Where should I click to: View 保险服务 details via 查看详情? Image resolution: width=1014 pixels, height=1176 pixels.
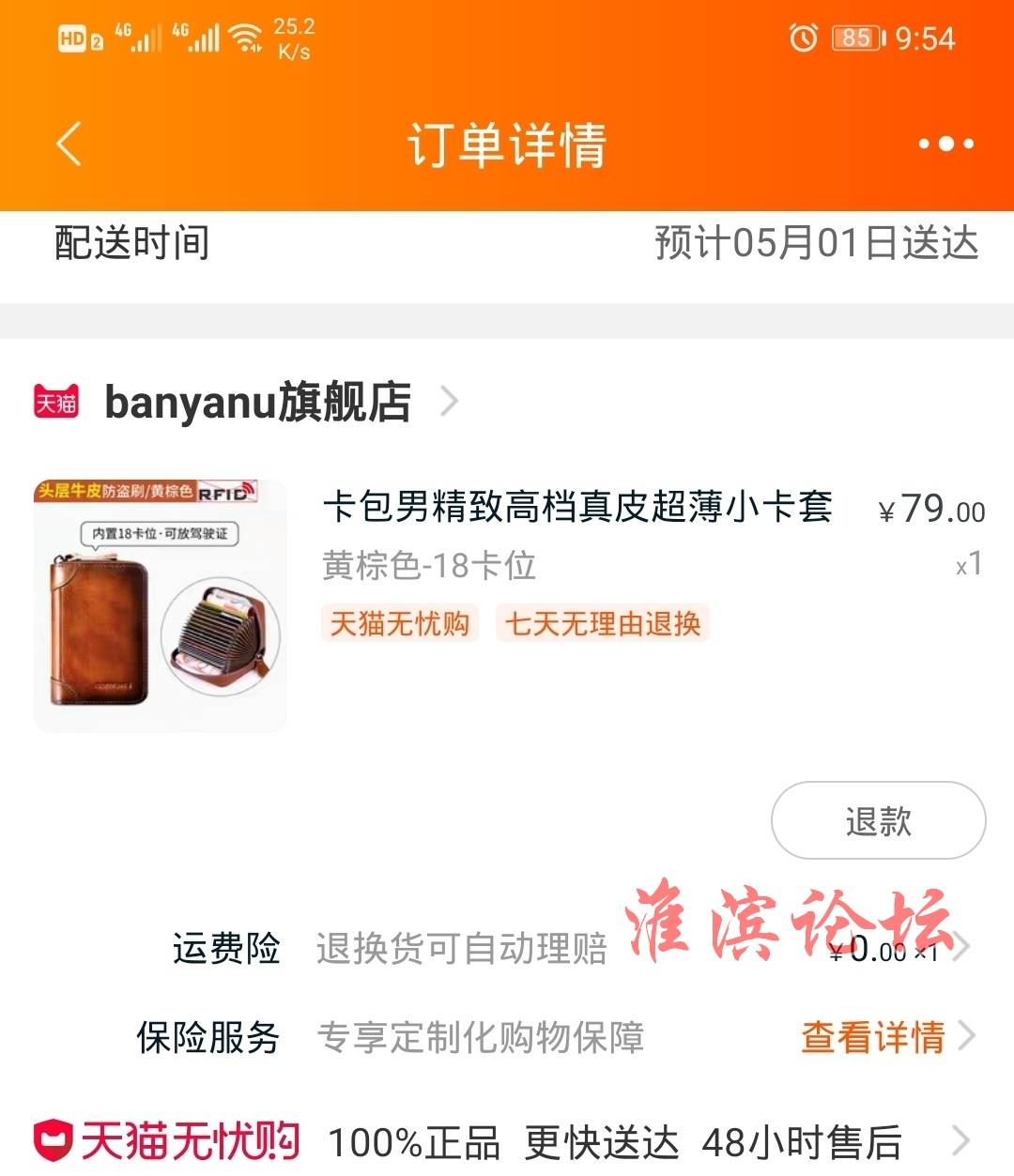point(873,1038)
